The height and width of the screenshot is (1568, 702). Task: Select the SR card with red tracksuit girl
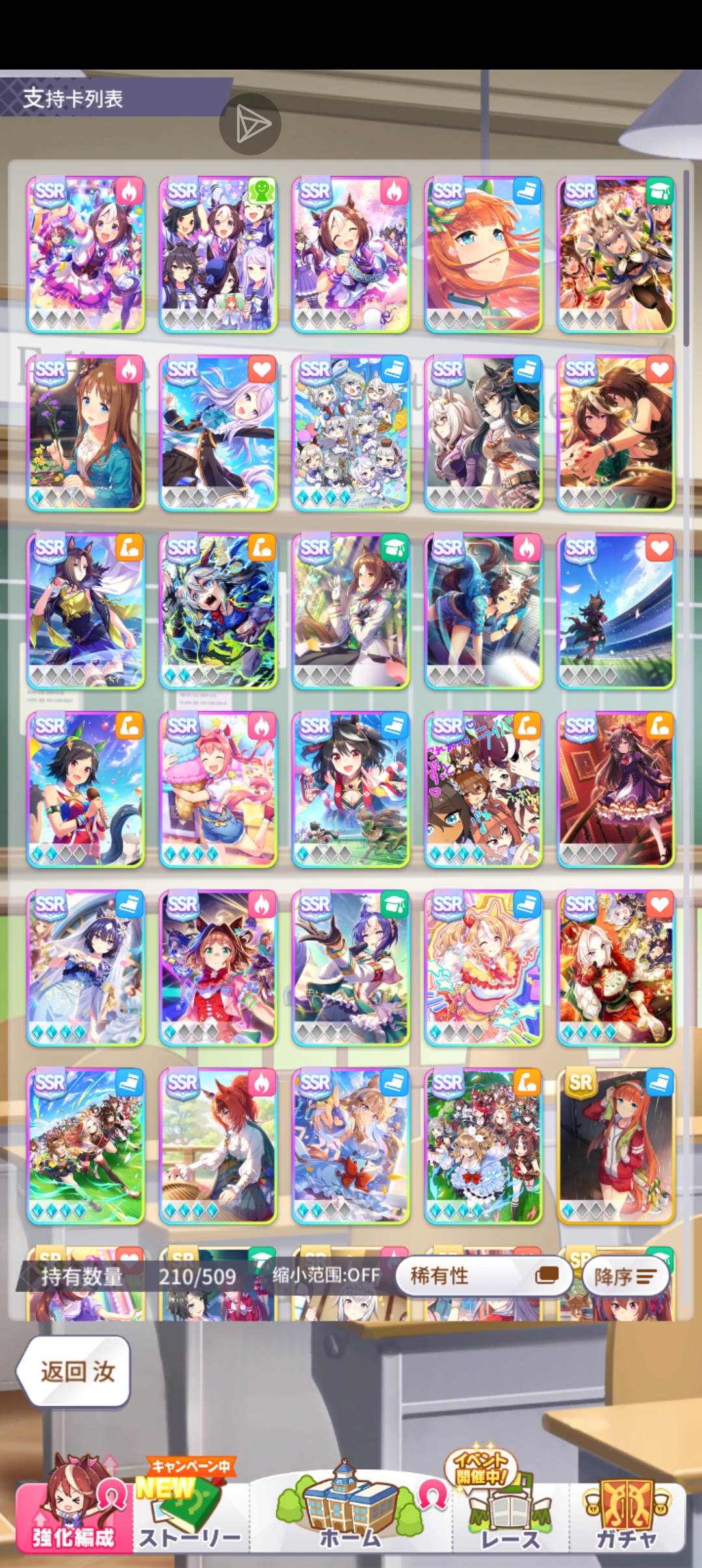tap(616, 1146)
